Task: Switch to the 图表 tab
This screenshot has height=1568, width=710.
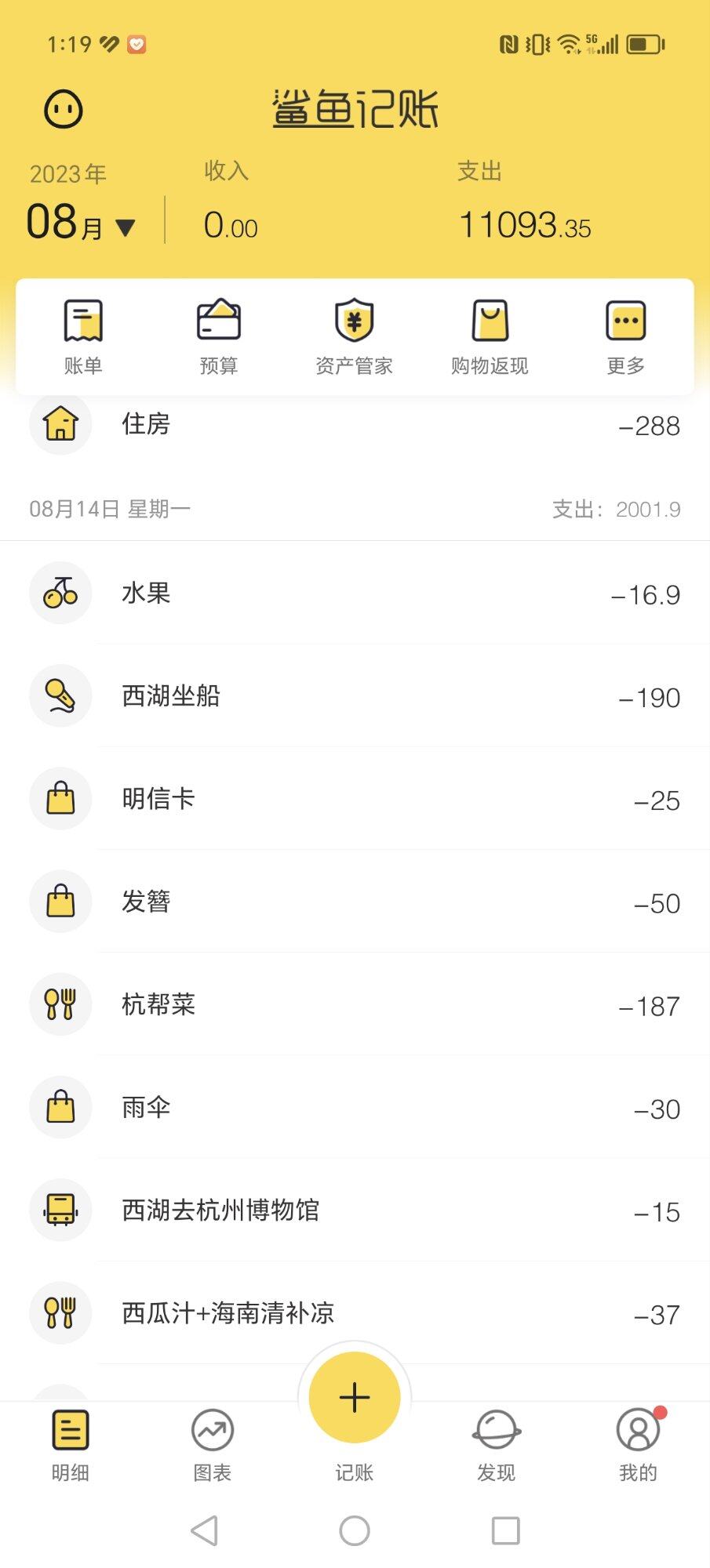Action: (213, 1446)
